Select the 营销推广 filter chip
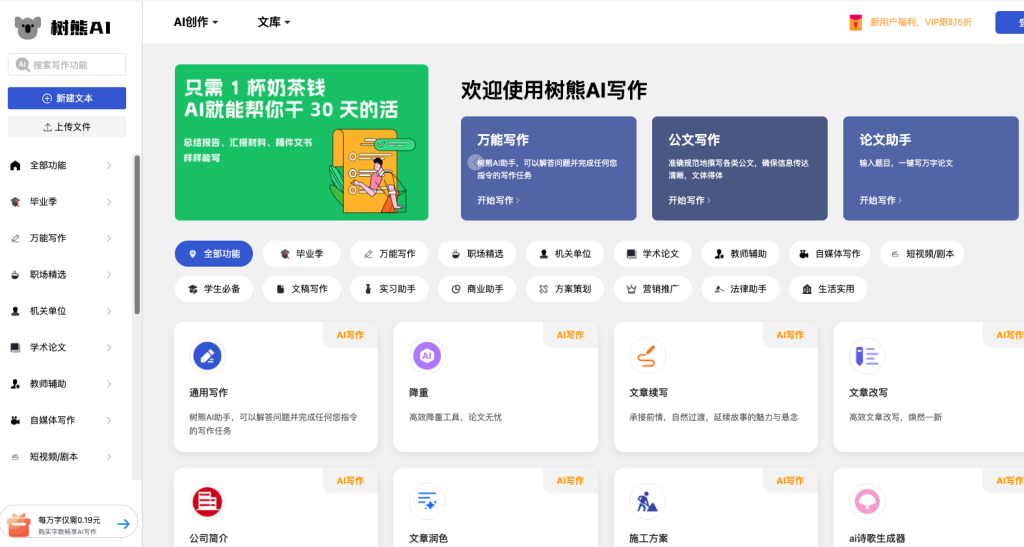Screen dimensions: 1024x547 pyautogui.click(x=652, y=289)
